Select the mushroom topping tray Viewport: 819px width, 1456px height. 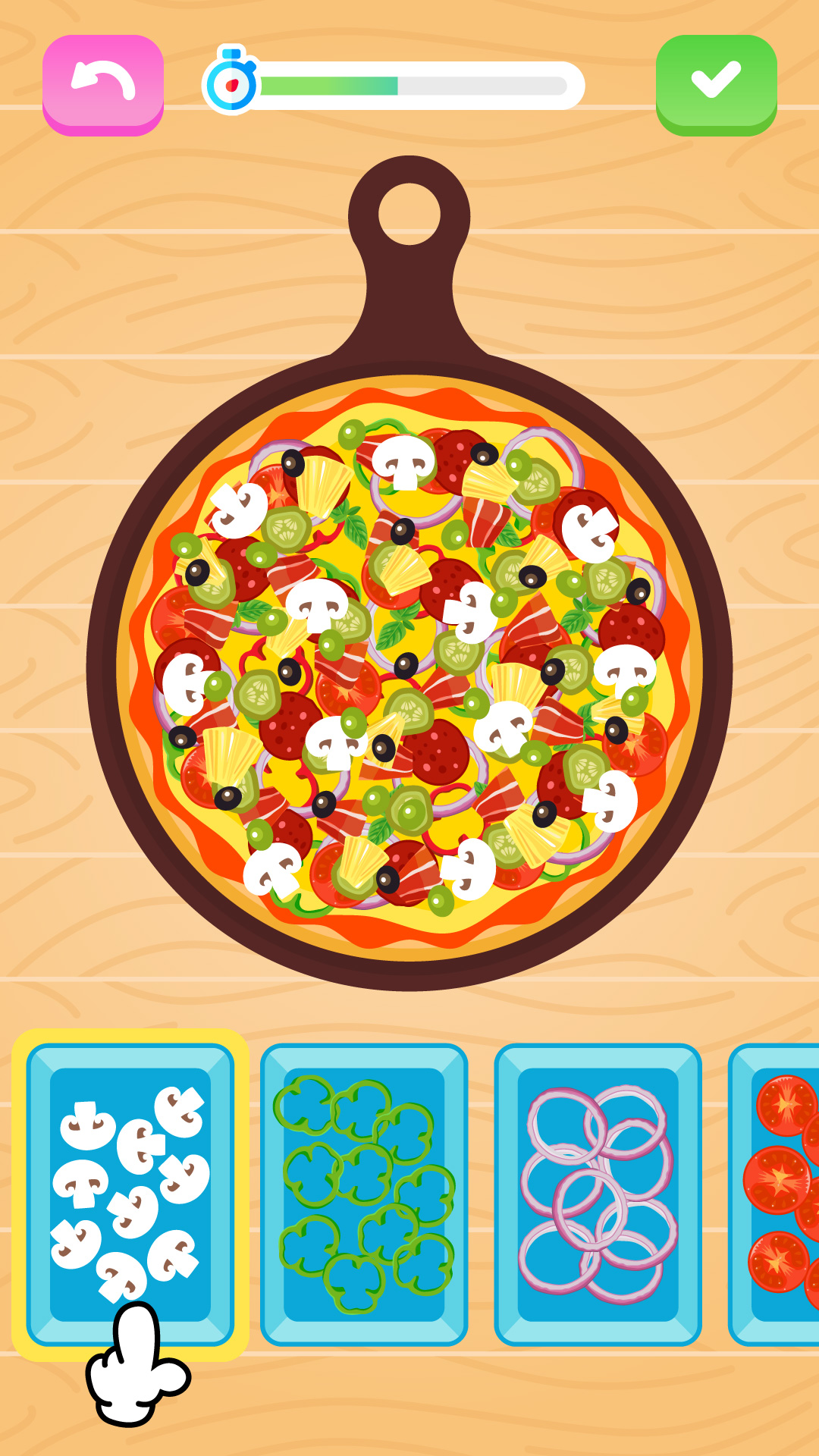click(130, 1194)
